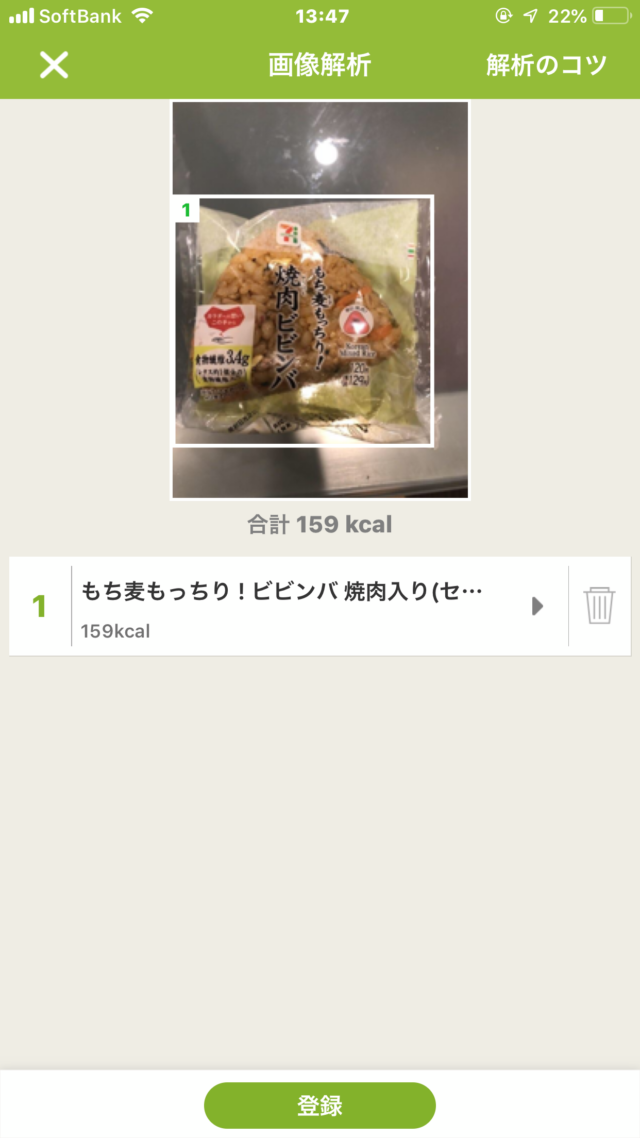Select the analyzed food photo region 1
The image size is (640, 1138).
coord(304,320)
